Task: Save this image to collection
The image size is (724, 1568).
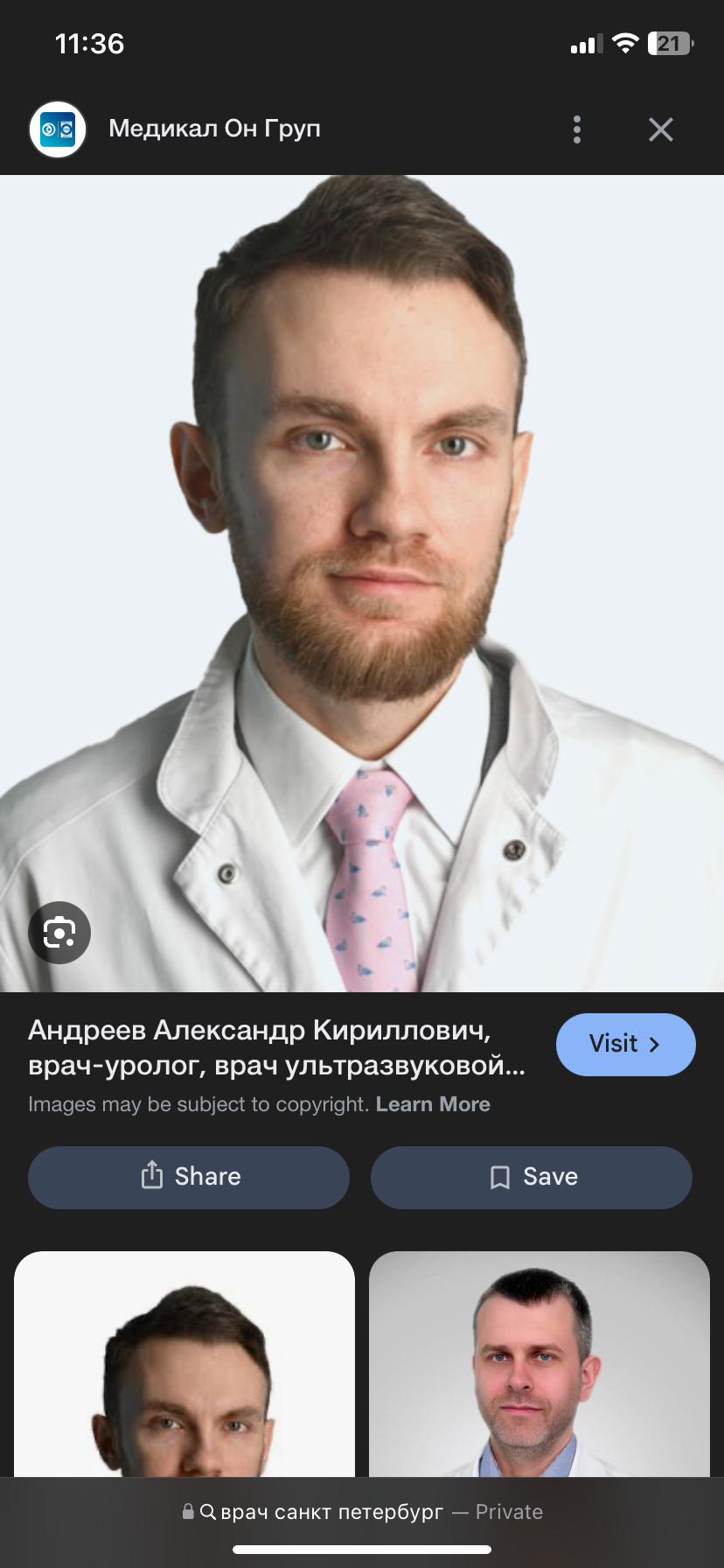Action: tap(532, 1177)
